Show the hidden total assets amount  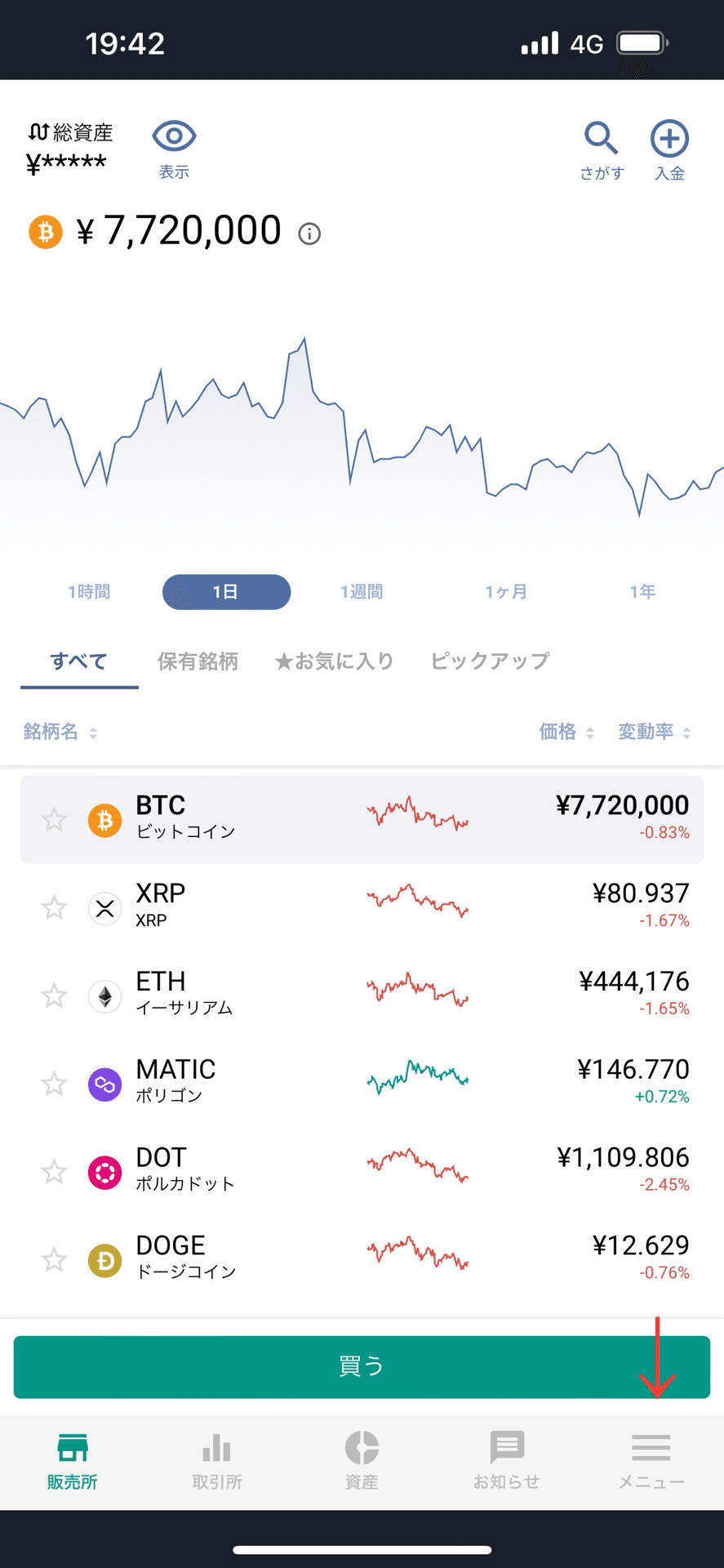[174, 148]
